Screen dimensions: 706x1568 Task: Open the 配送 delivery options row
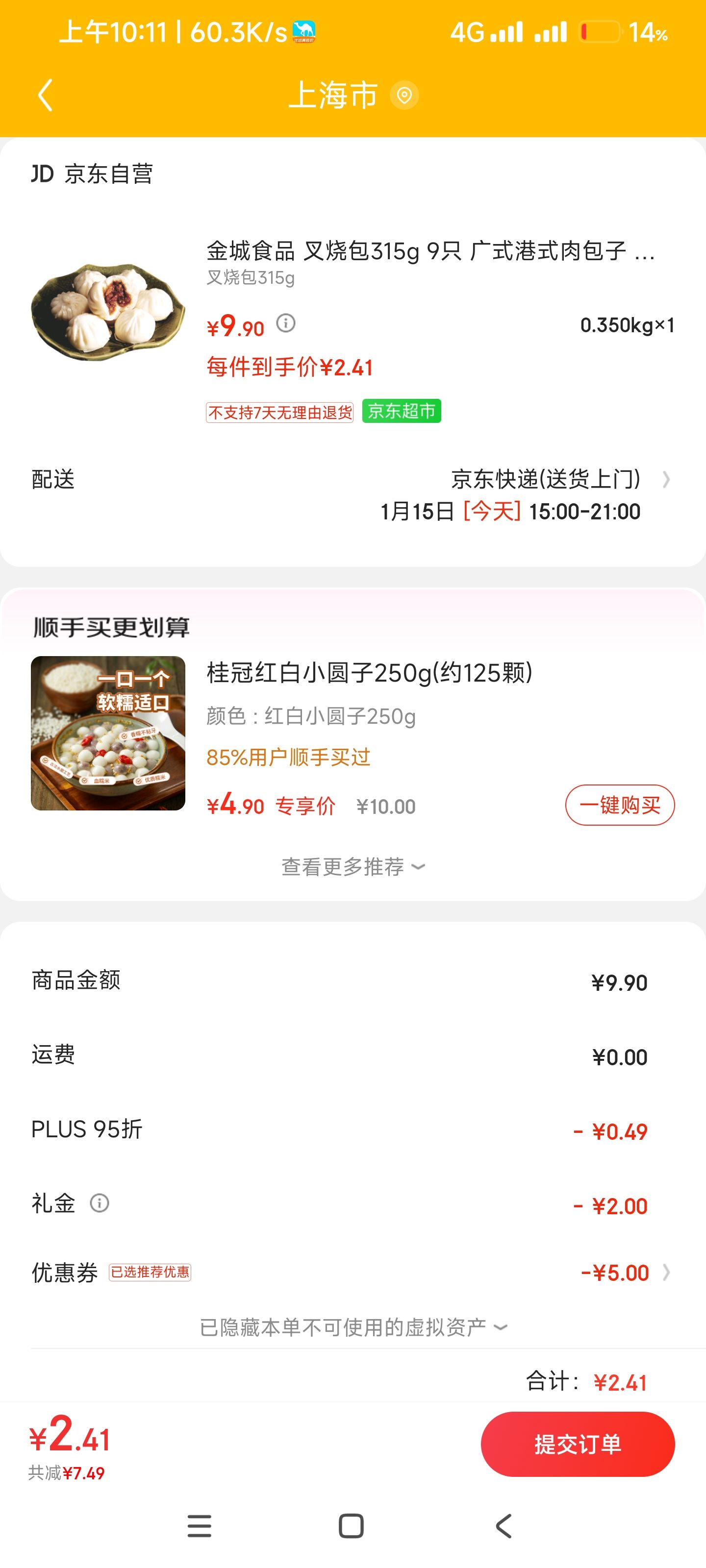pyautogui.click(x=353, y=495)
